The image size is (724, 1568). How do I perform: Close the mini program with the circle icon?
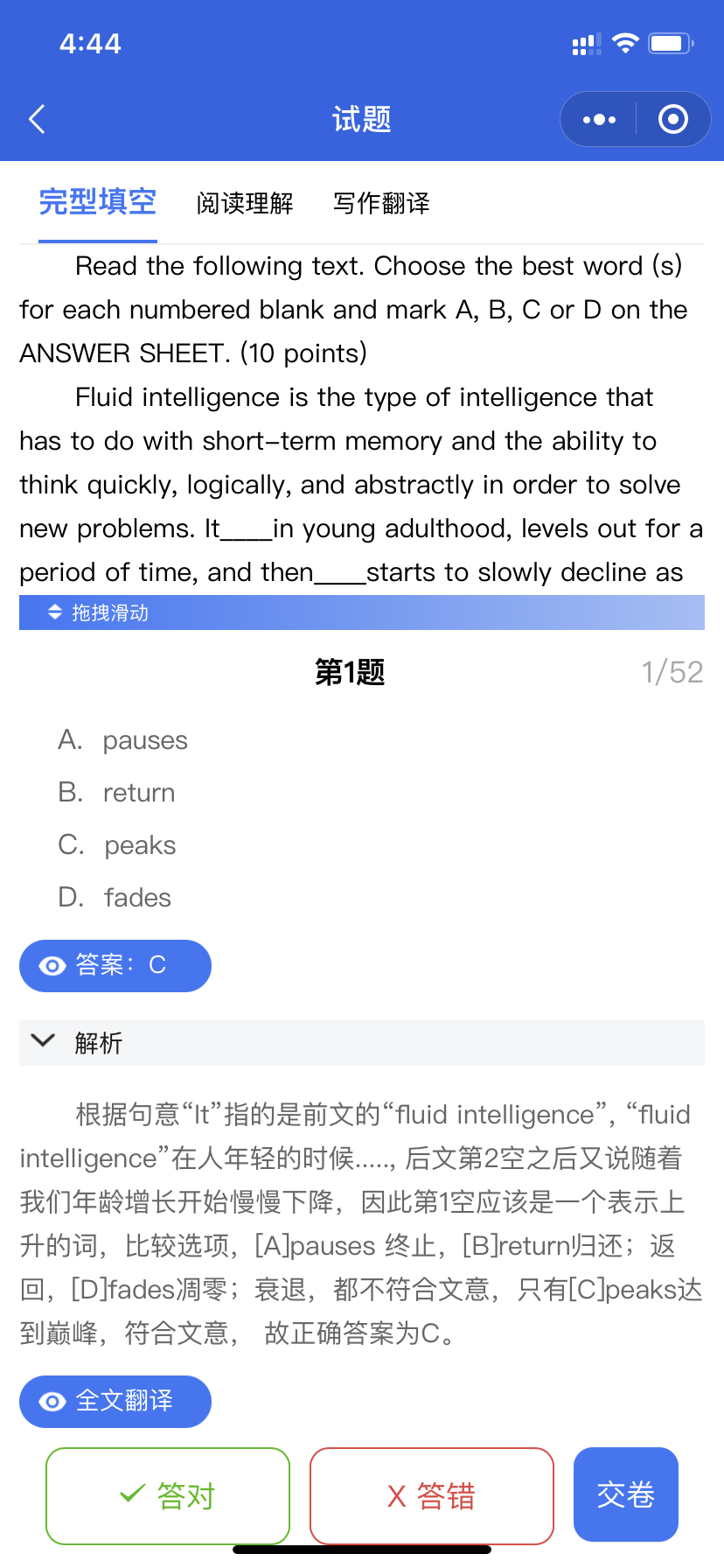pos(672,119)
